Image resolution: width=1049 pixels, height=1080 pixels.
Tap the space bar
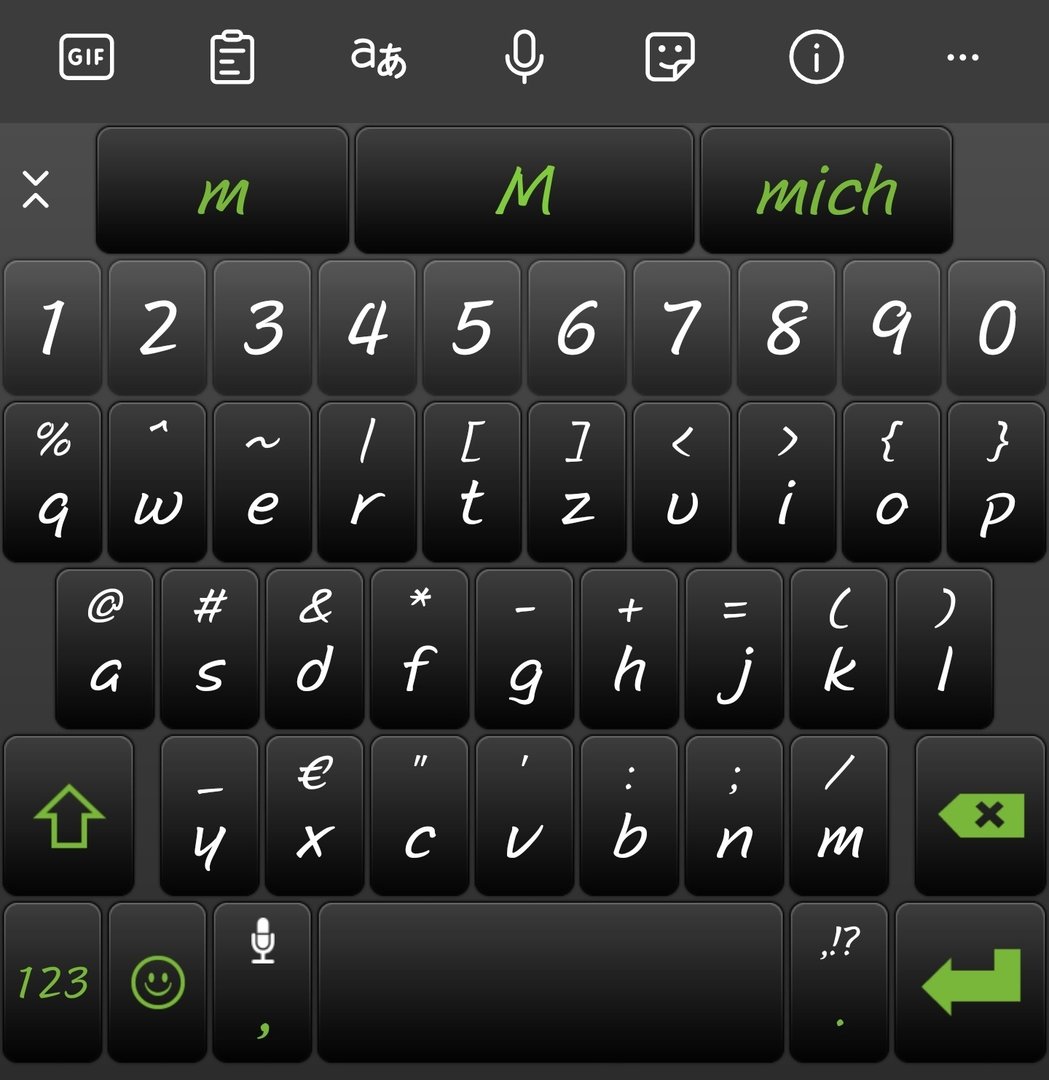(550, 982)
